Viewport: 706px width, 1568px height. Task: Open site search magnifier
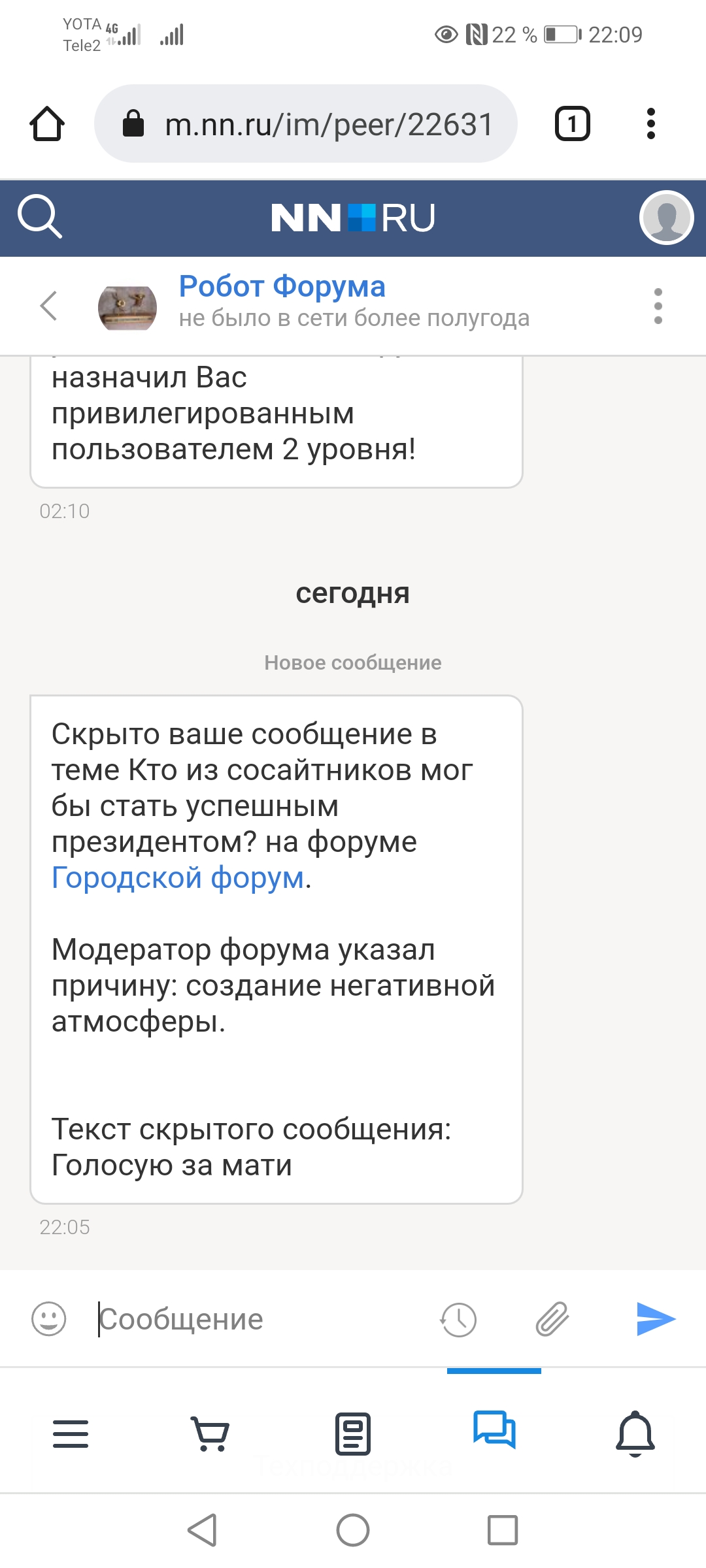point(40,217)
